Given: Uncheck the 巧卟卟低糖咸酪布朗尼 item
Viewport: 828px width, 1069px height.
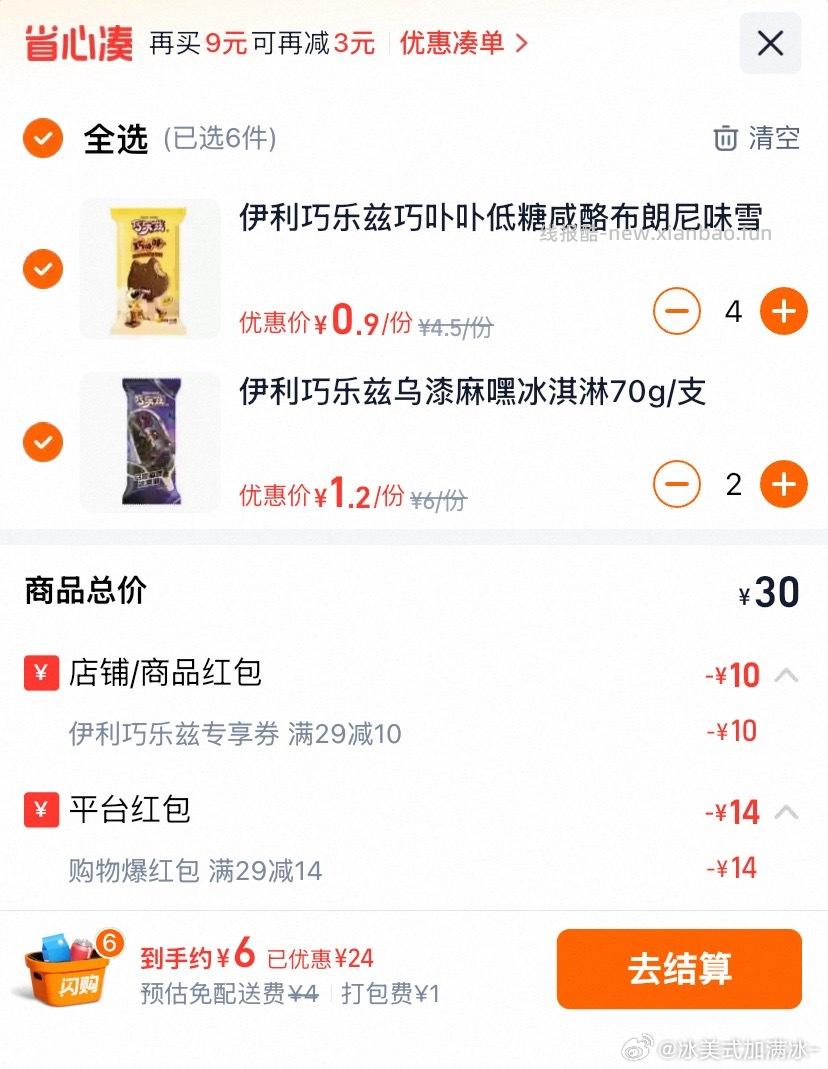Looking at the screenshot, I should tap(43, 269).
